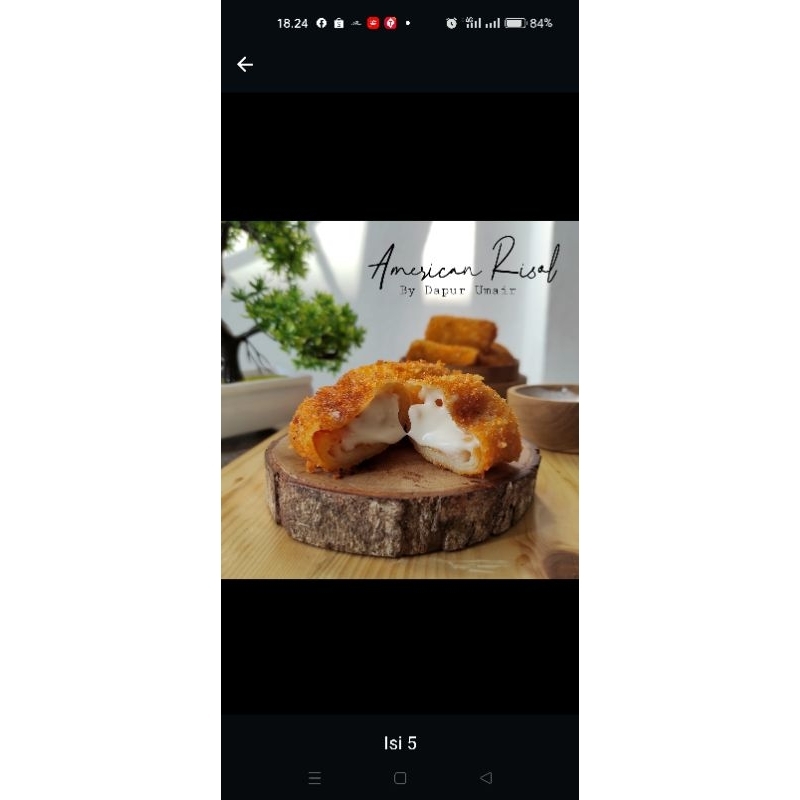Go to the home screen
The height and width of the screenshot is (800, 800).
tap(400, 778)
